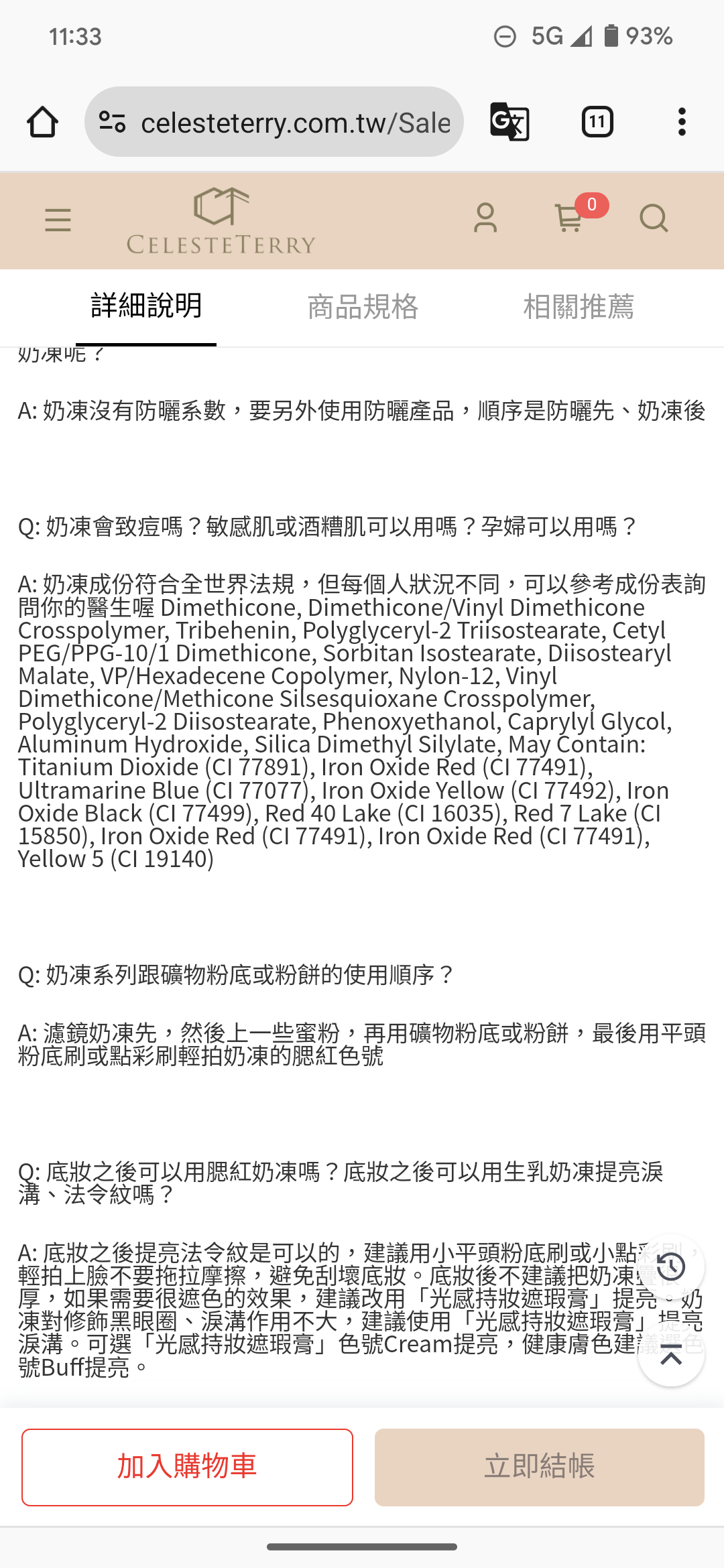Select the 詳細說明 tab
Viewport: 724px width, 1568px height.
(x=146, y=307)
